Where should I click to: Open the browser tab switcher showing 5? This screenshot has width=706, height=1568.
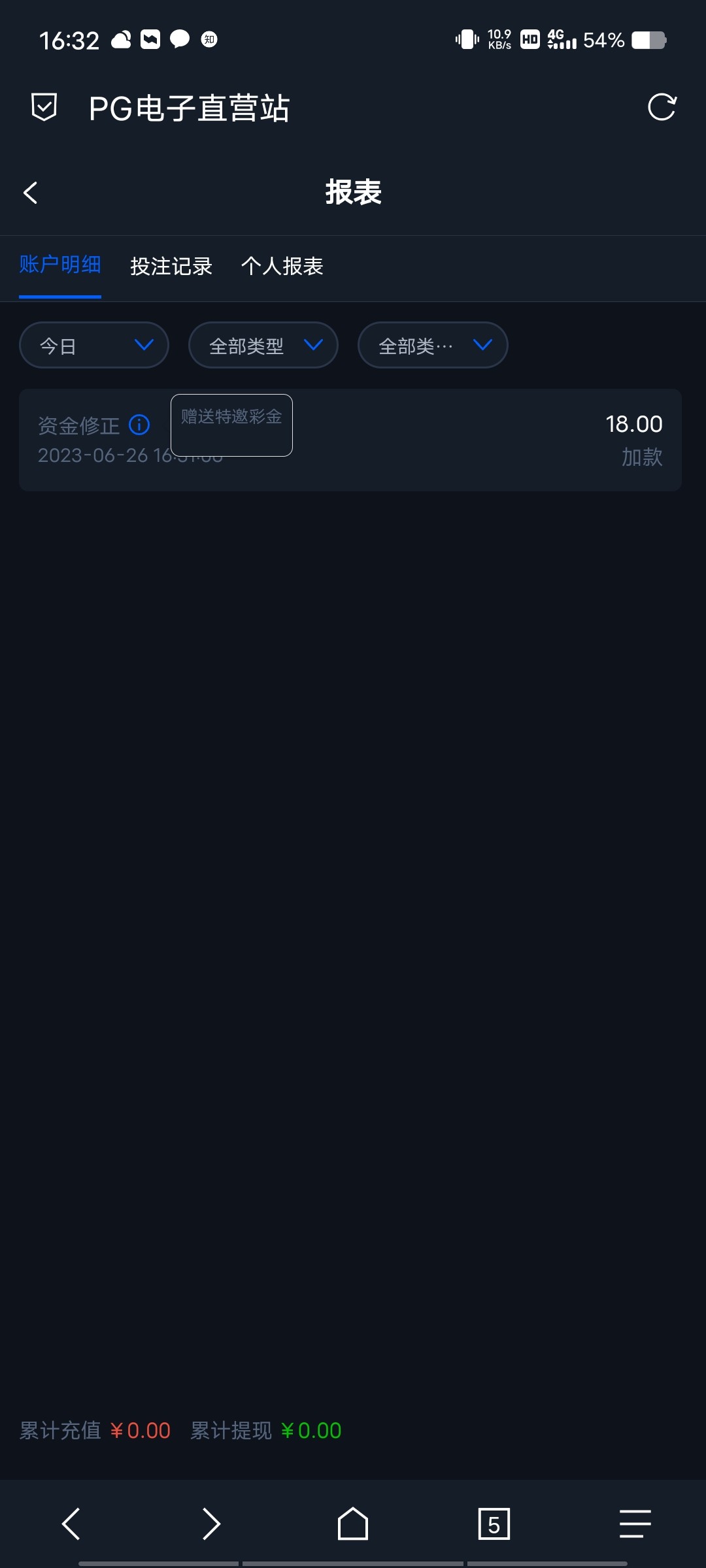(x=494, y=1524)
